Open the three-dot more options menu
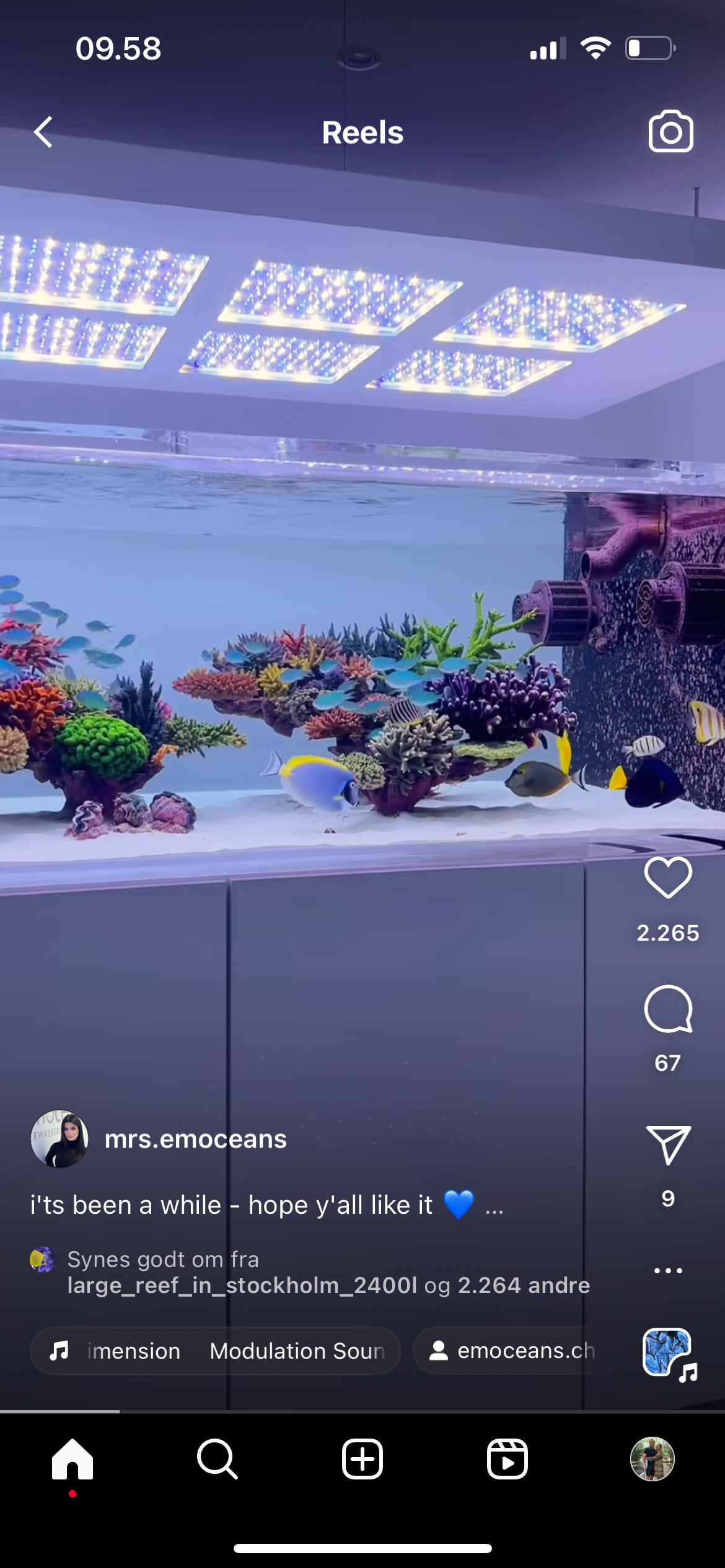Image resolution: width=725 pixels, height=1568 pixels. coord(668,1271)
